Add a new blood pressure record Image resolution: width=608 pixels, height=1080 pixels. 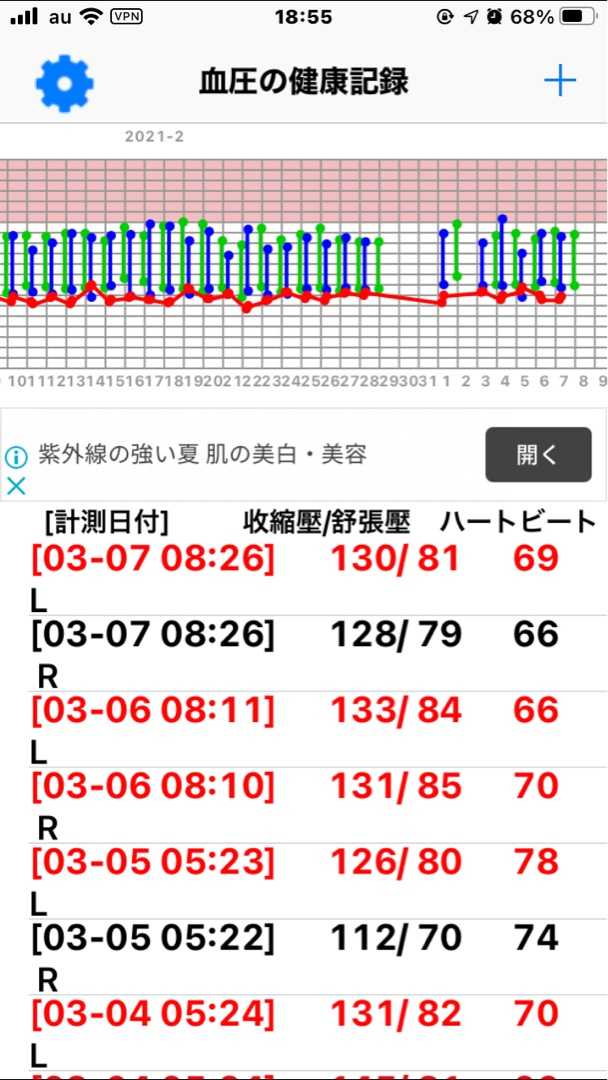click(x=560, y=83)
